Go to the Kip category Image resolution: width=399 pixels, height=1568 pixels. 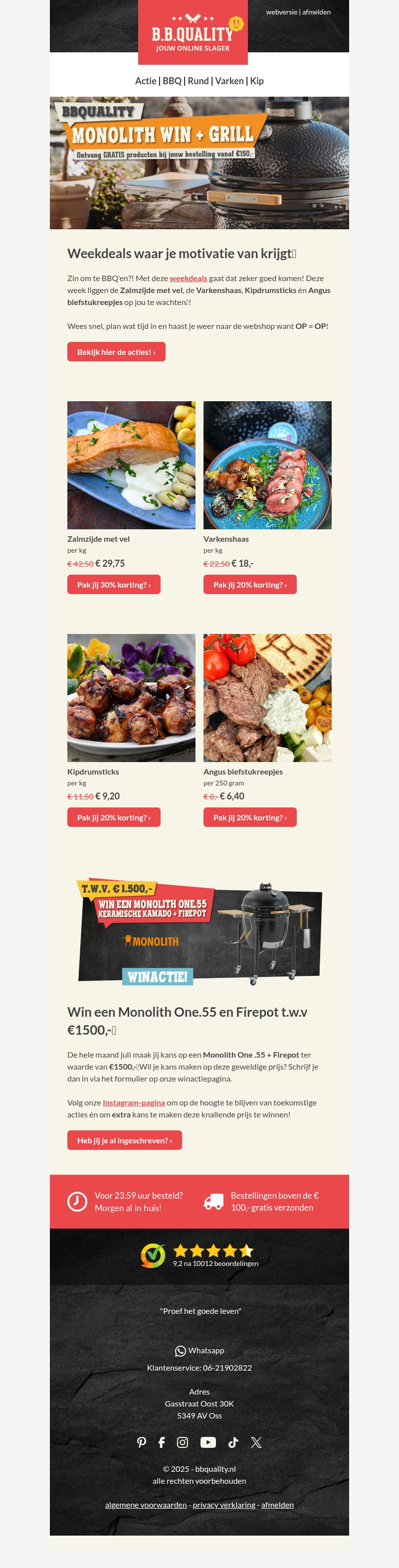[257, 81]
